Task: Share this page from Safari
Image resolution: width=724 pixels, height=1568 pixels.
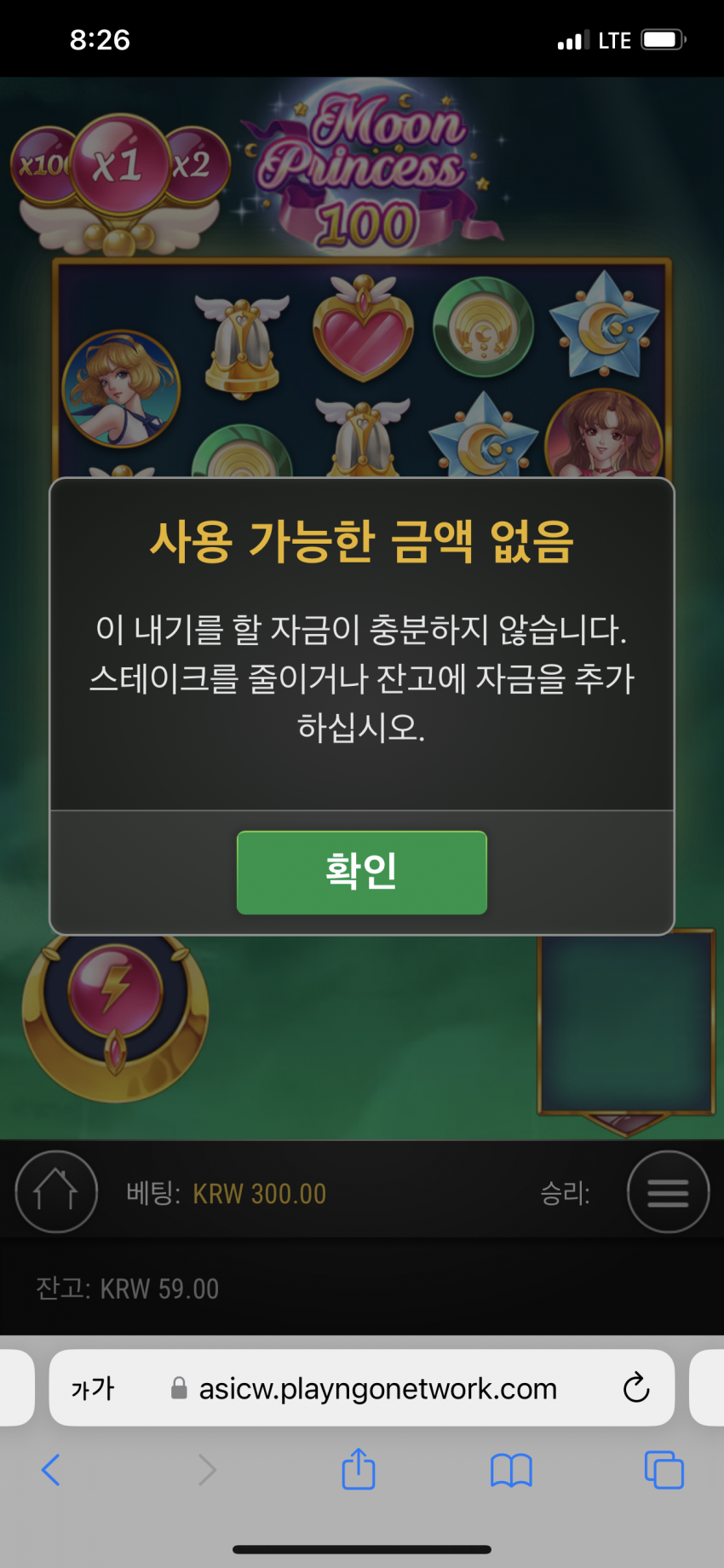Action: pyautogui.click(x=359, y=1469)
